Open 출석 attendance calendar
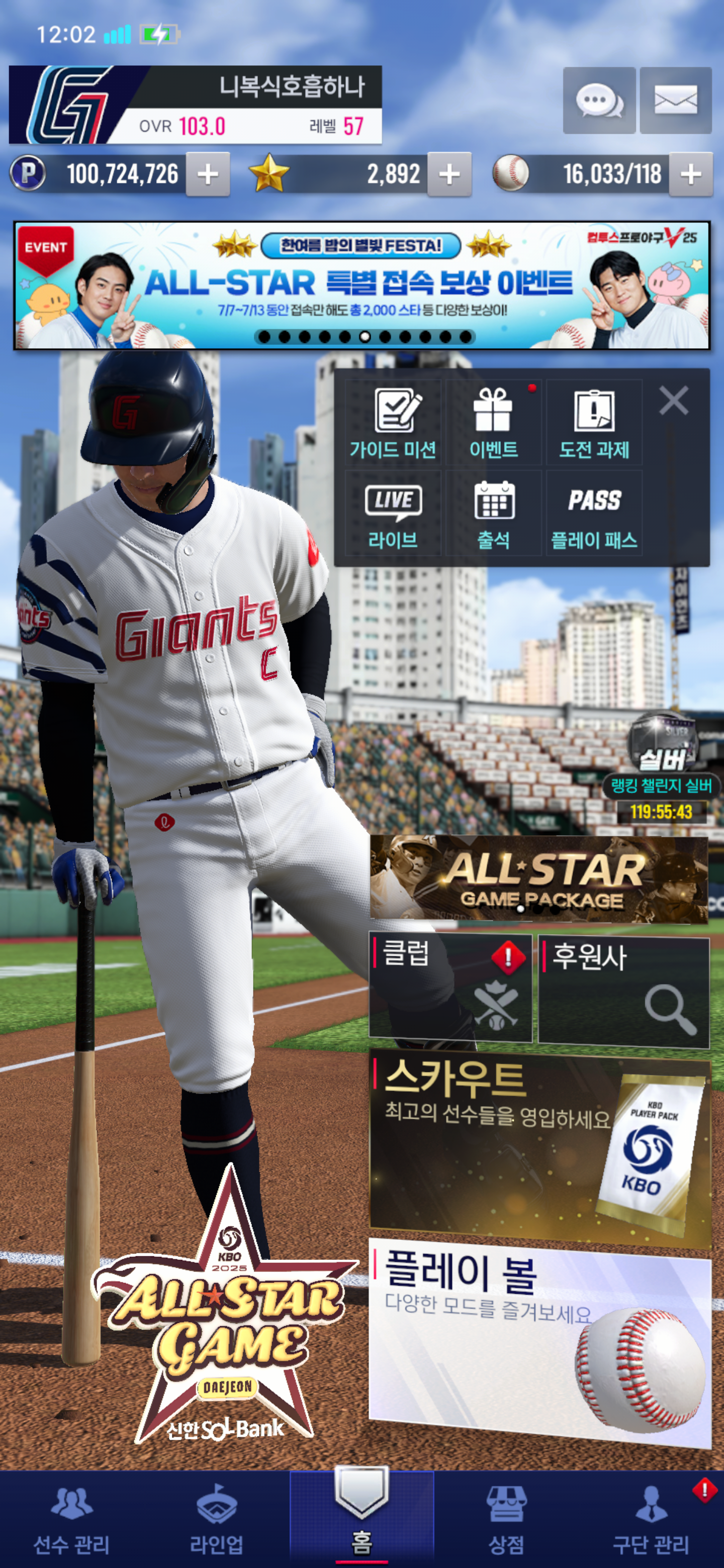724x1568 pixels. pos(494,514)
